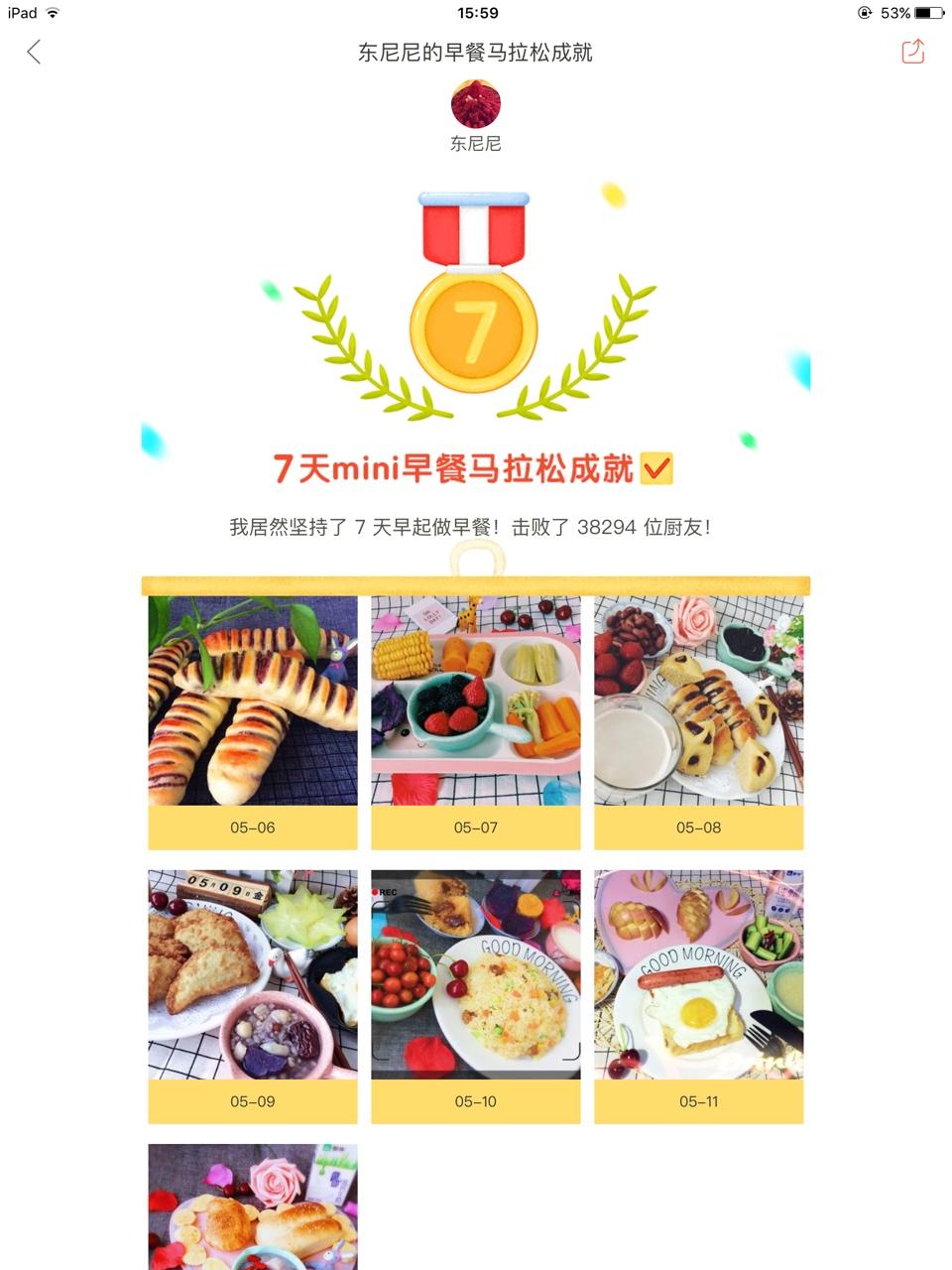This screenshot has width=952, height=1270.
Task: View the 05-10 fried rice photo
Action: click(x=476, y=975)
